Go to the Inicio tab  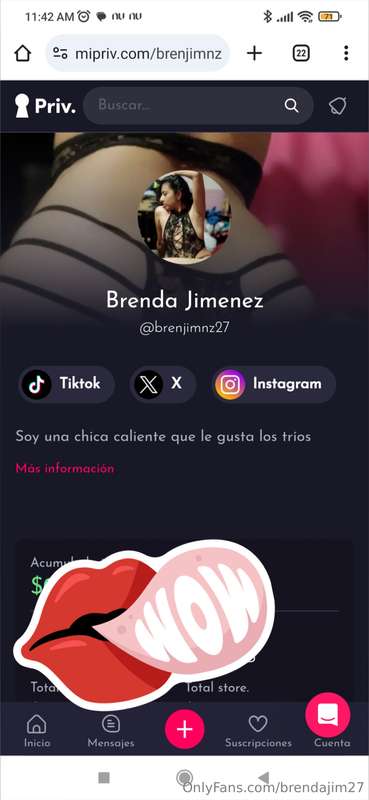tap(37, 731)
